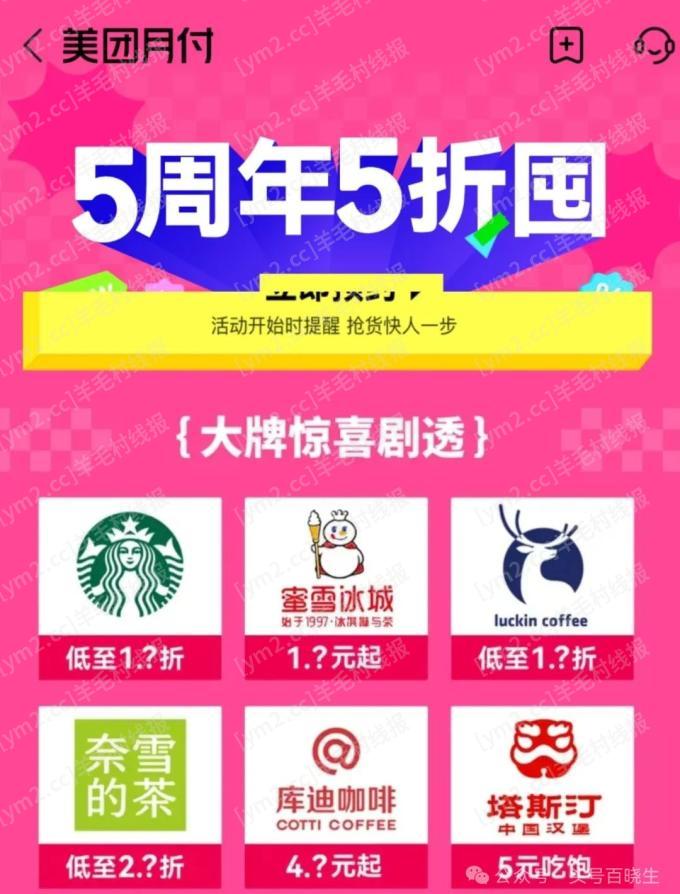The image size is (680, 894).
Task: Select the luckin coffee deal card
Action: tap(542, 586)
